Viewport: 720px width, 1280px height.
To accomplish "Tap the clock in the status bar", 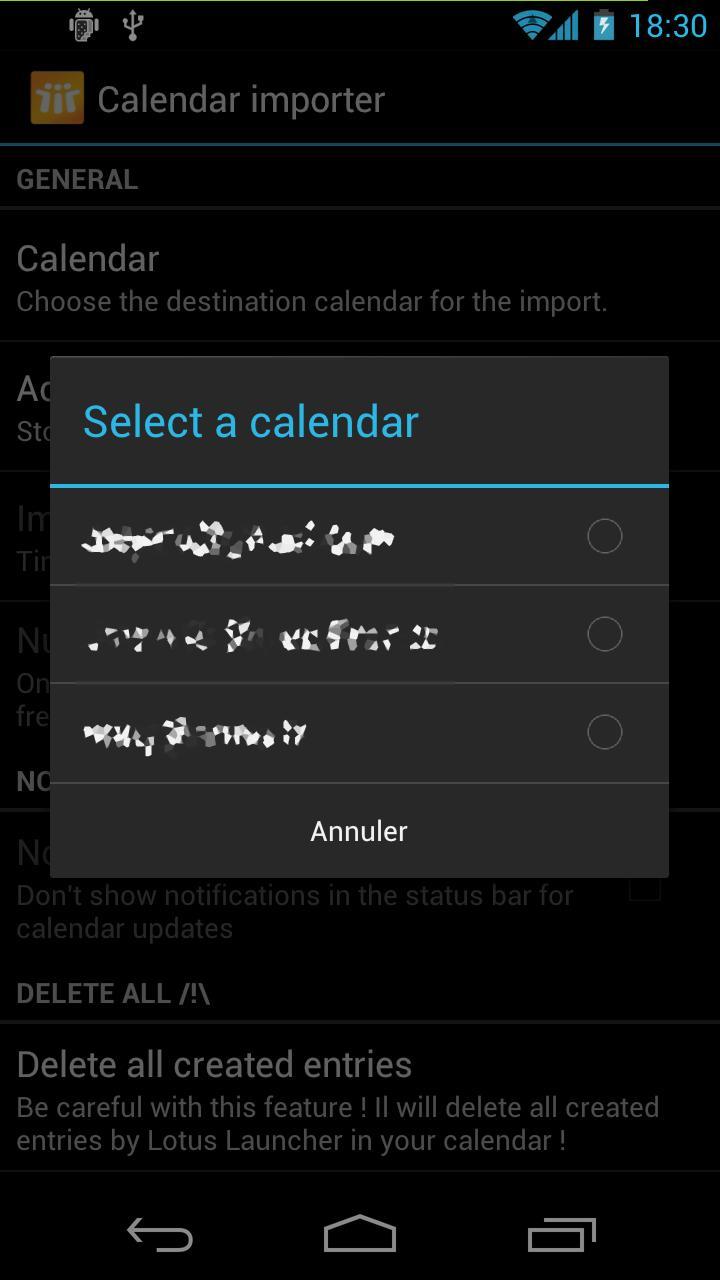I will pos(662,27).
